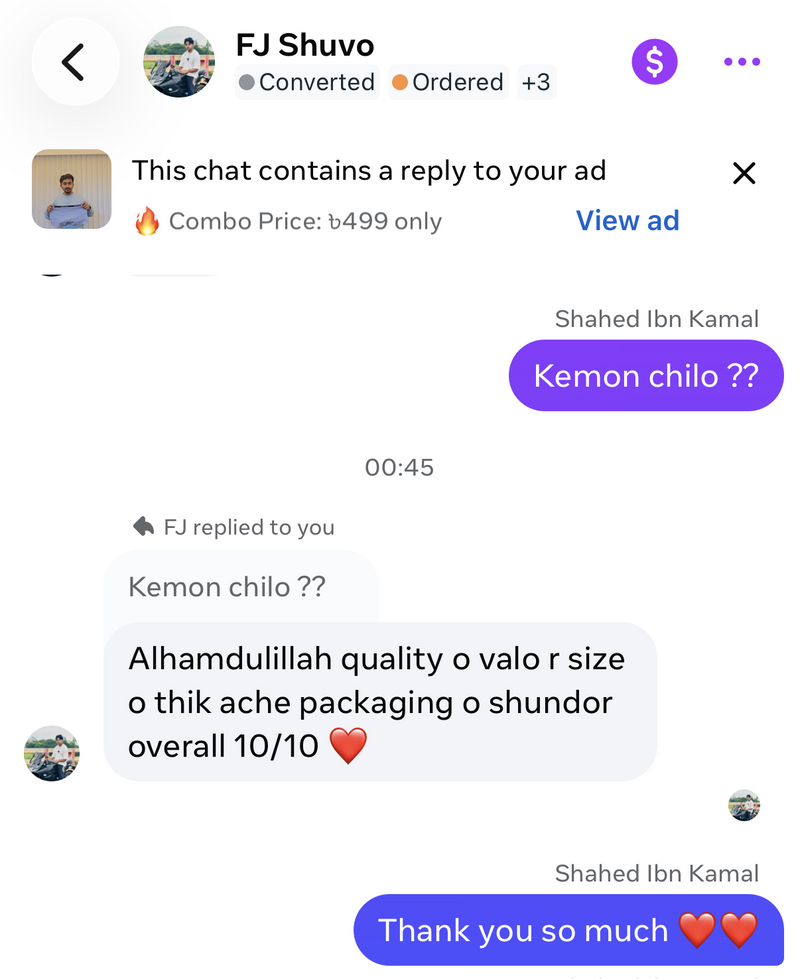Open the three-dot options menu
Viewport: 800px width, 979px height.
[x=742, y=61]
